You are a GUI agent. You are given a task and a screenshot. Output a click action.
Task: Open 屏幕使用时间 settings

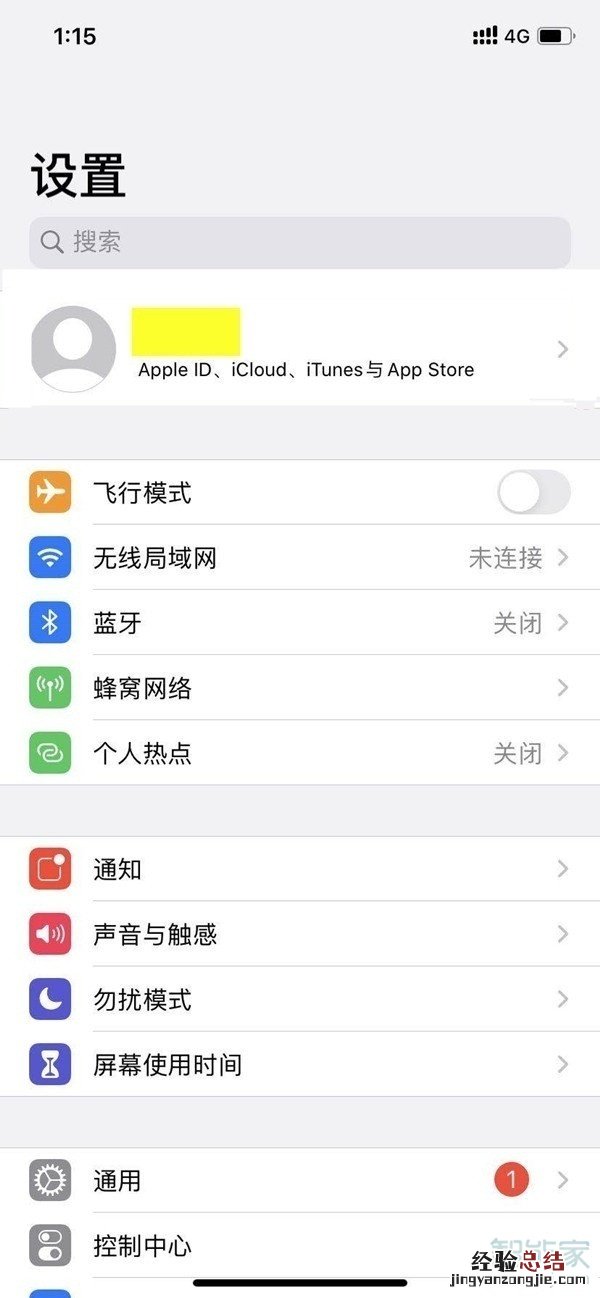pyautogui.click(x=300, y=1065)
